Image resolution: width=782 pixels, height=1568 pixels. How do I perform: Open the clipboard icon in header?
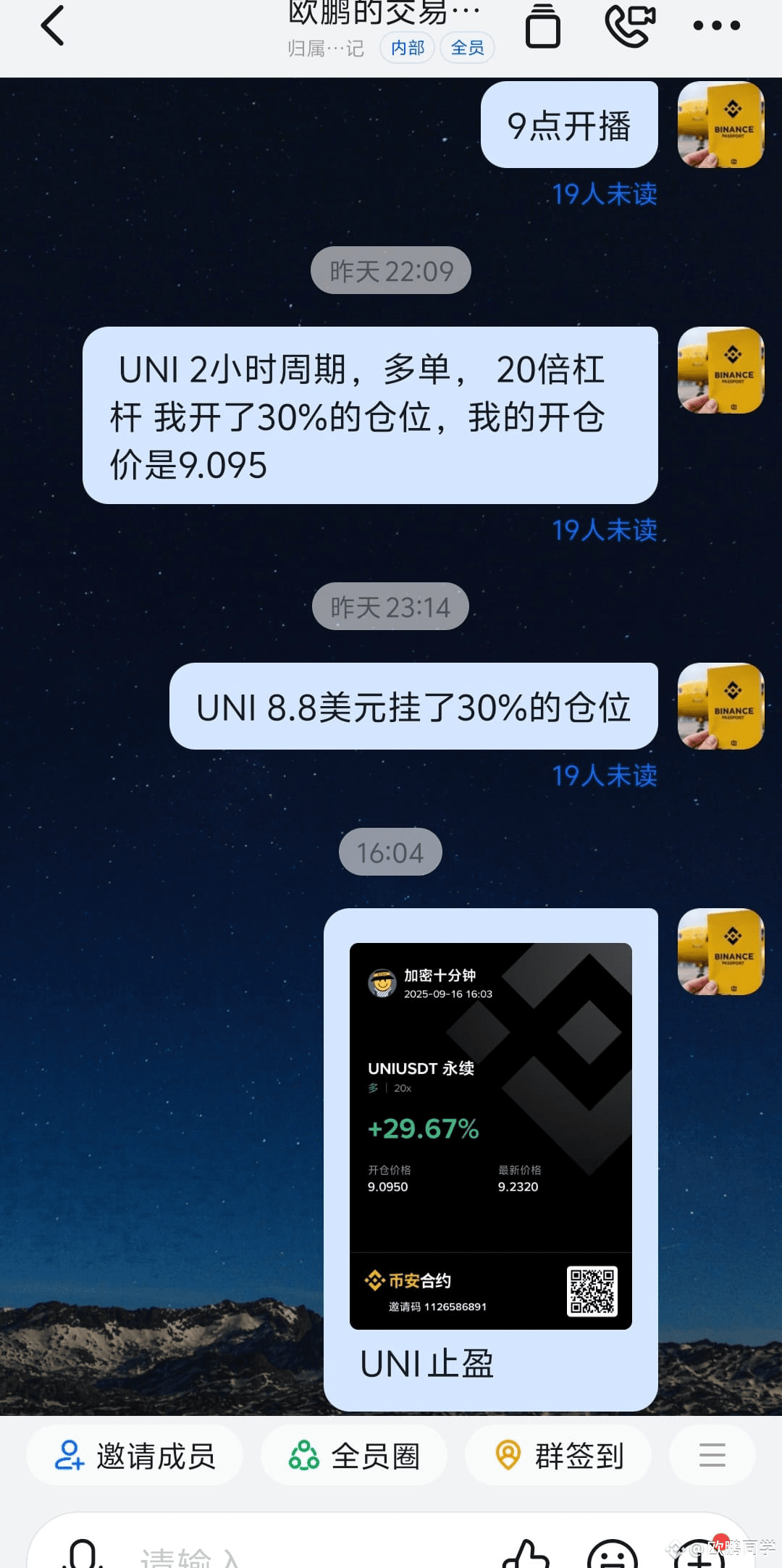click(x=542, y=27)
